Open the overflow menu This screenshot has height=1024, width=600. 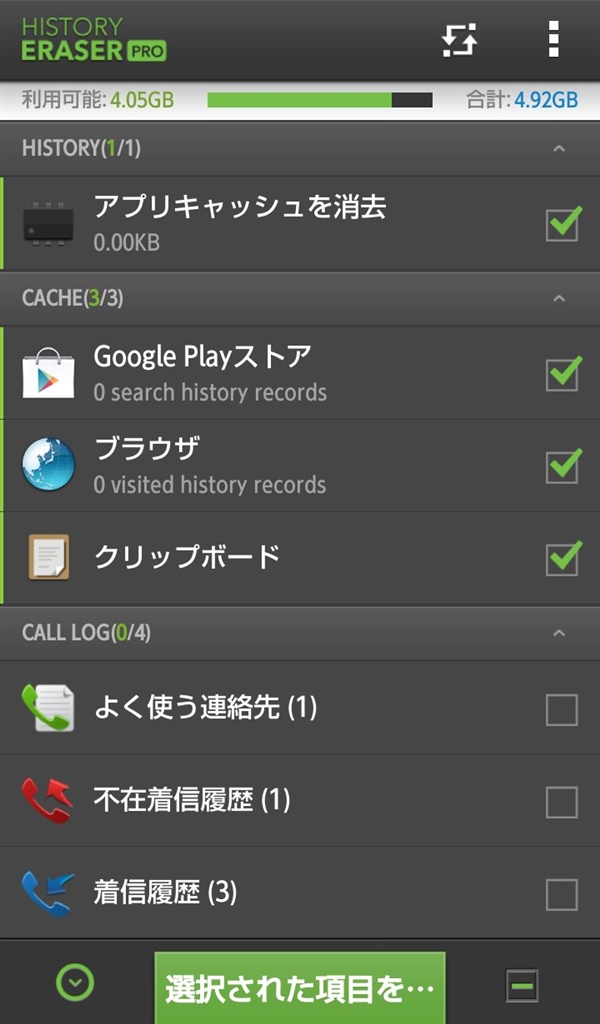[553, 40]
